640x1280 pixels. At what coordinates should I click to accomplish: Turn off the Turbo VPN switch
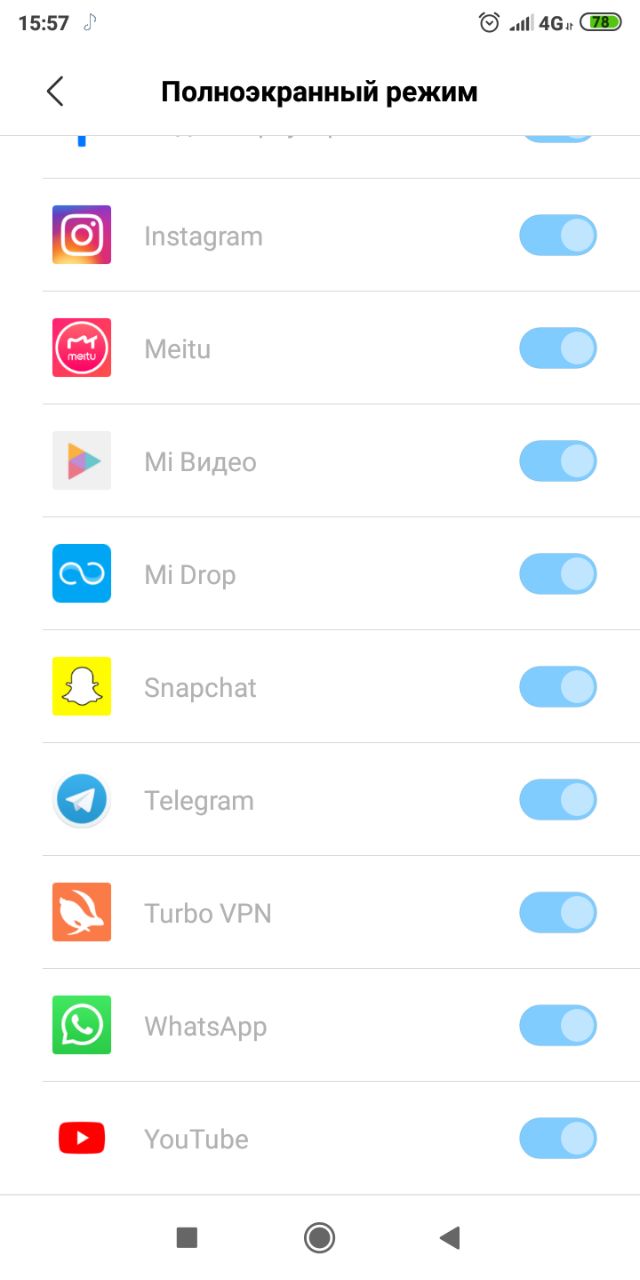558,914
